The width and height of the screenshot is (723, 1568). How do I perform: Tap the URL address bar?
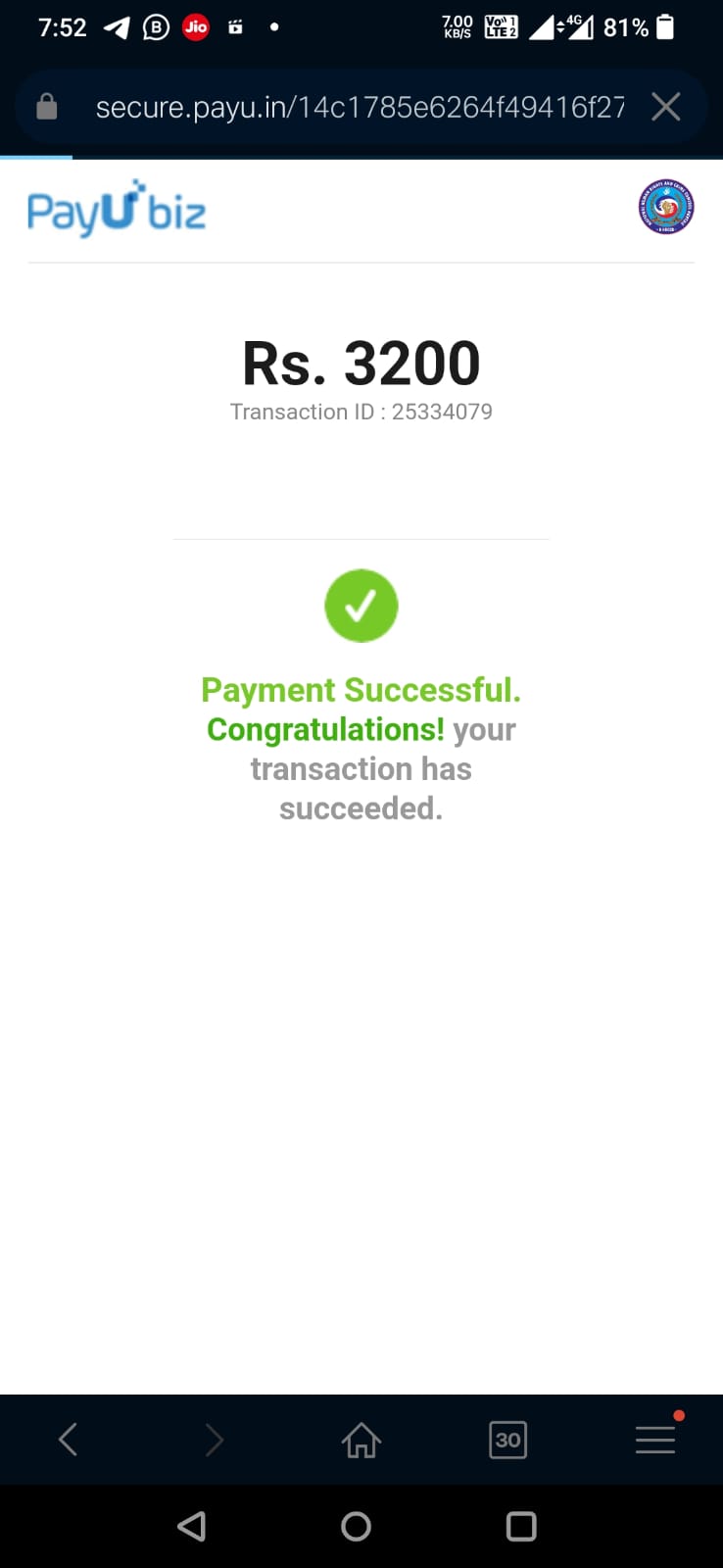coord(358,107)
